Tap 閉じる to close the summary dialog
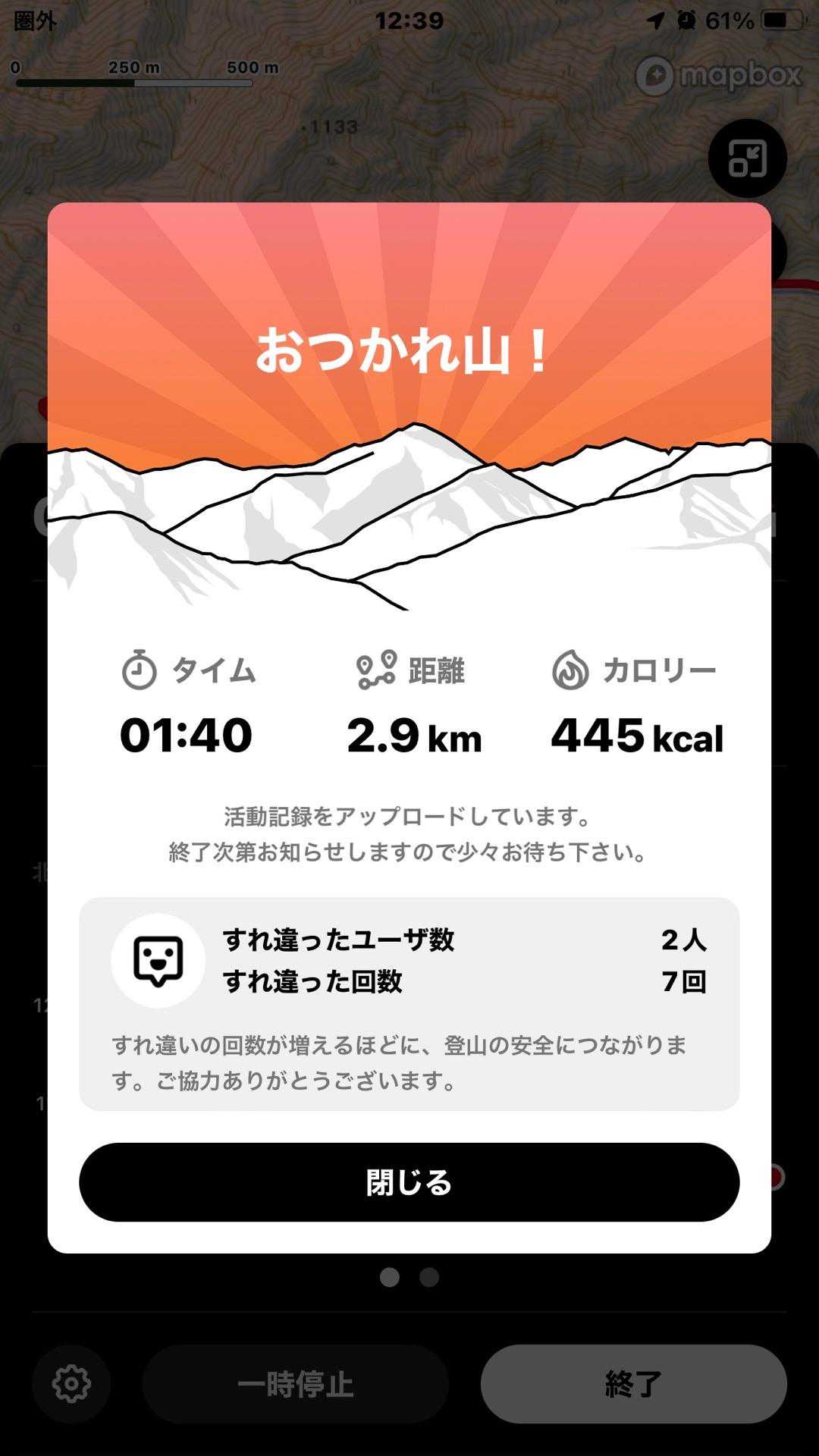 click(409, 1181)
